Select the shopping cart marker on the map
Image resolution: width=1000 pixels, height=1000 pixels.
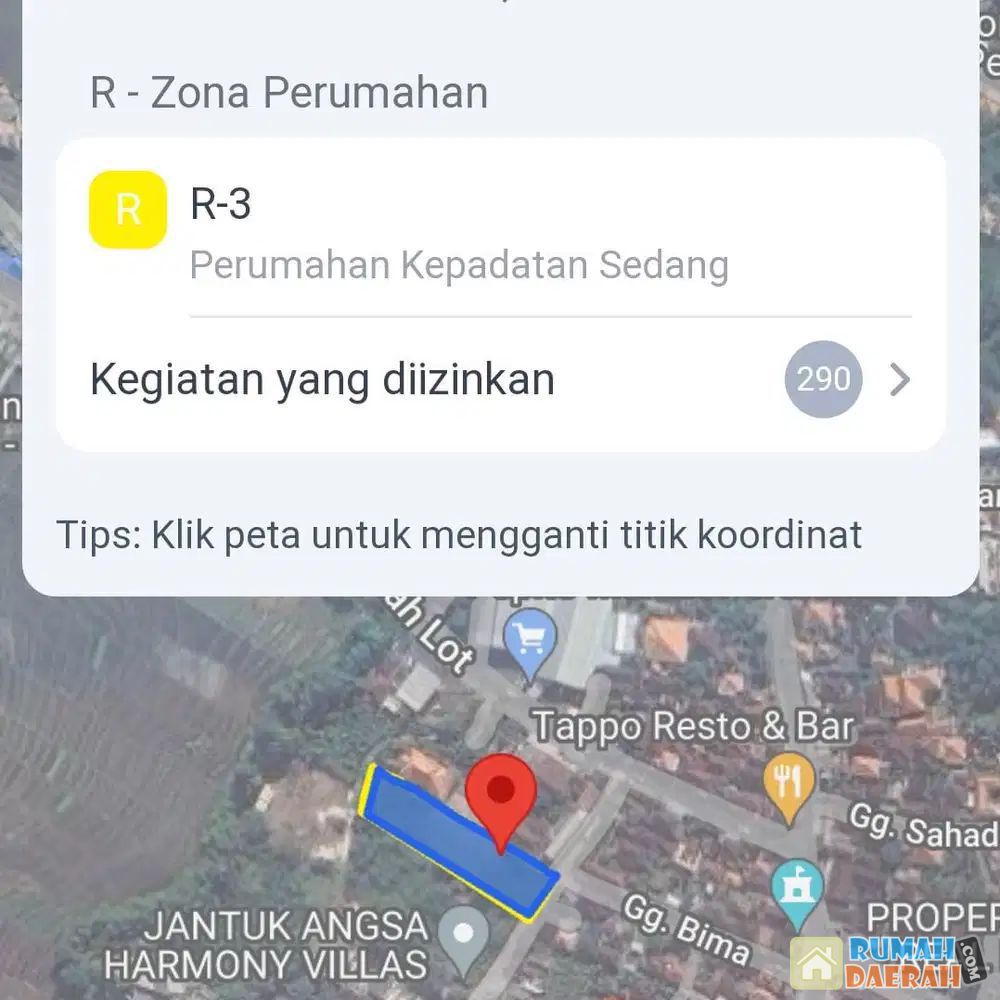(530, 637)
